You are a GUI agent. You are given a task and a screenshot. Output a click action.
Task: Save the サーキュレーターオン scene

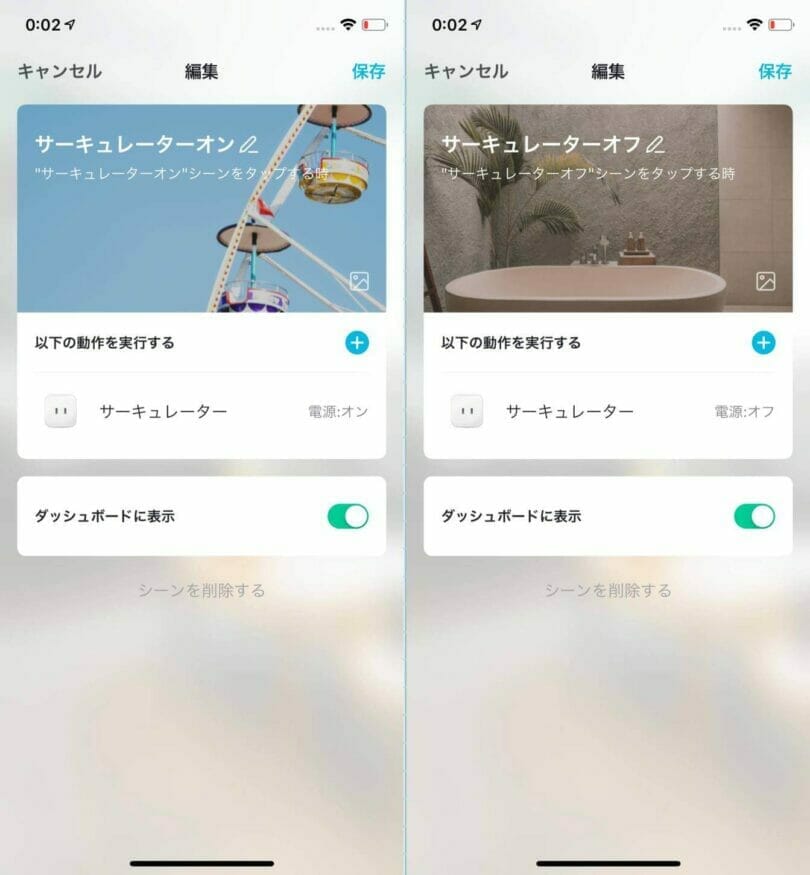point(368,71)
